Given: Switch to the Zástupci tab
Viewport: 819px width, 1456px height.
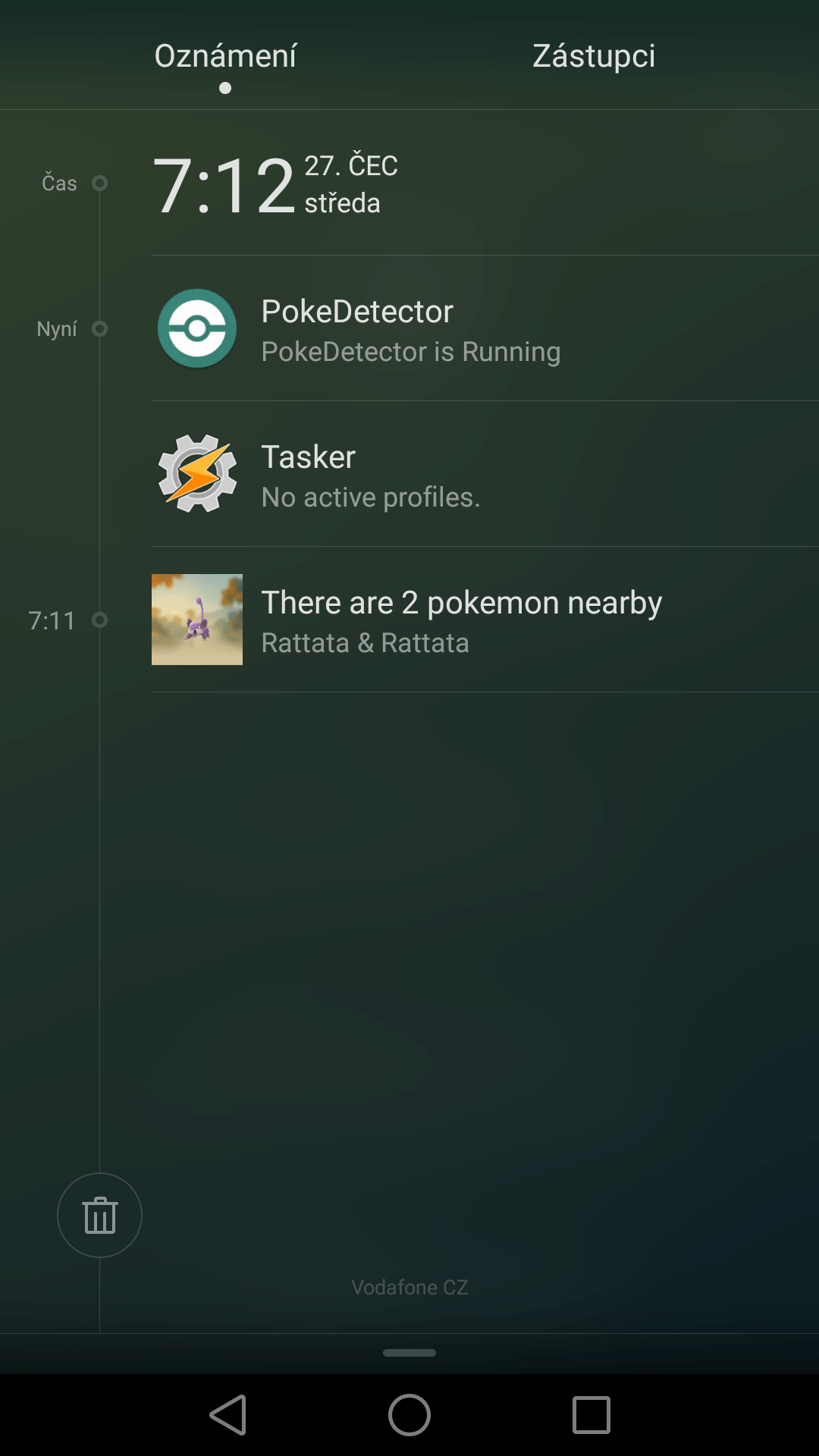Looking at the screenshot, I should pos(593,56).
